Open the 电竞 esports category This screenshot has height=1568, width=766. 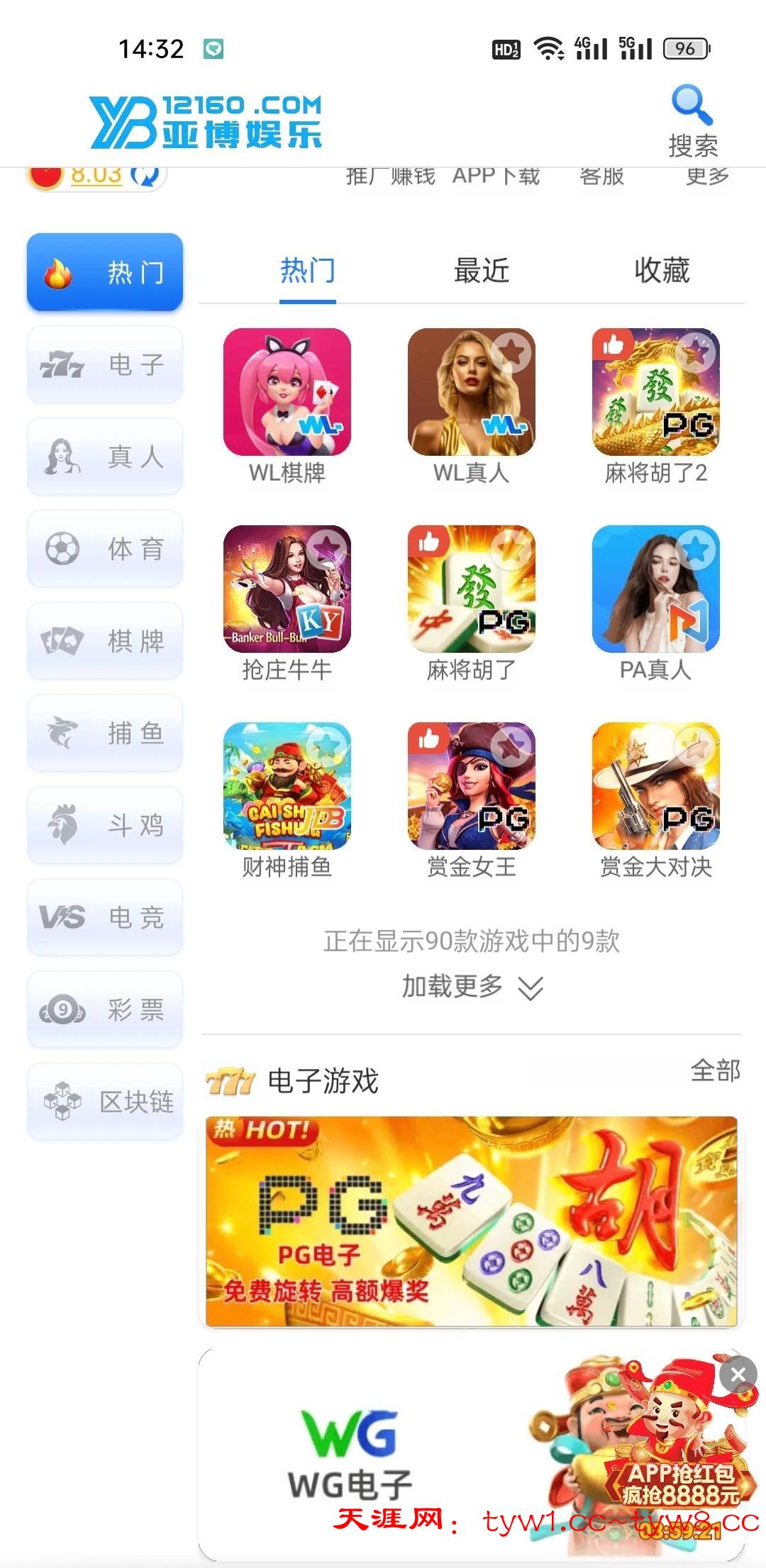pos(105,918)
